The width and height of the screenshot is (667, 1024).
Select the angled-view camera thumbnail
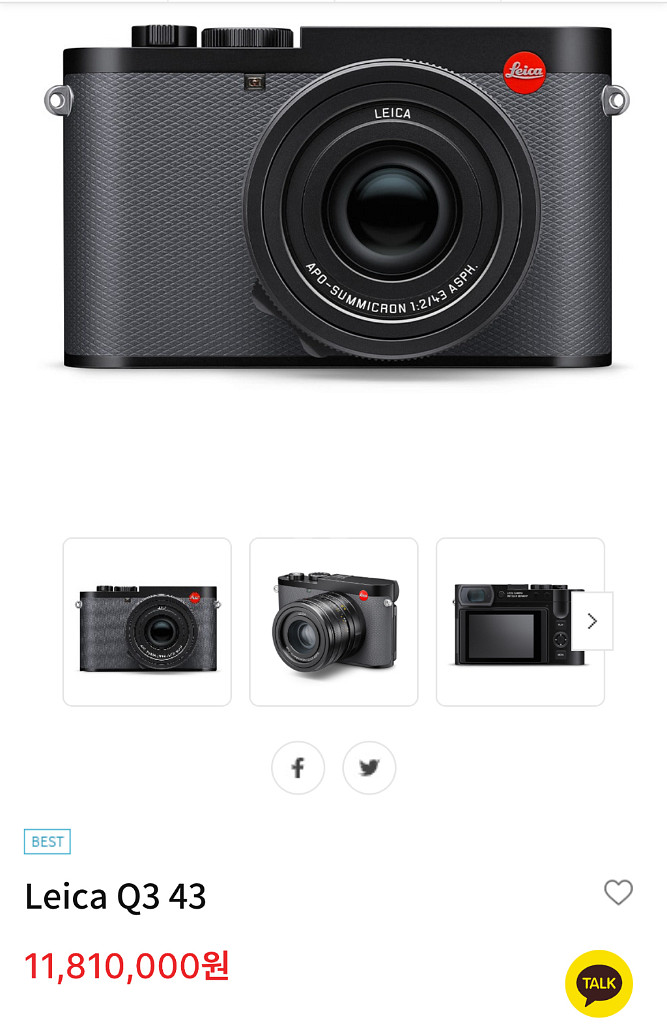coord(334,621)
